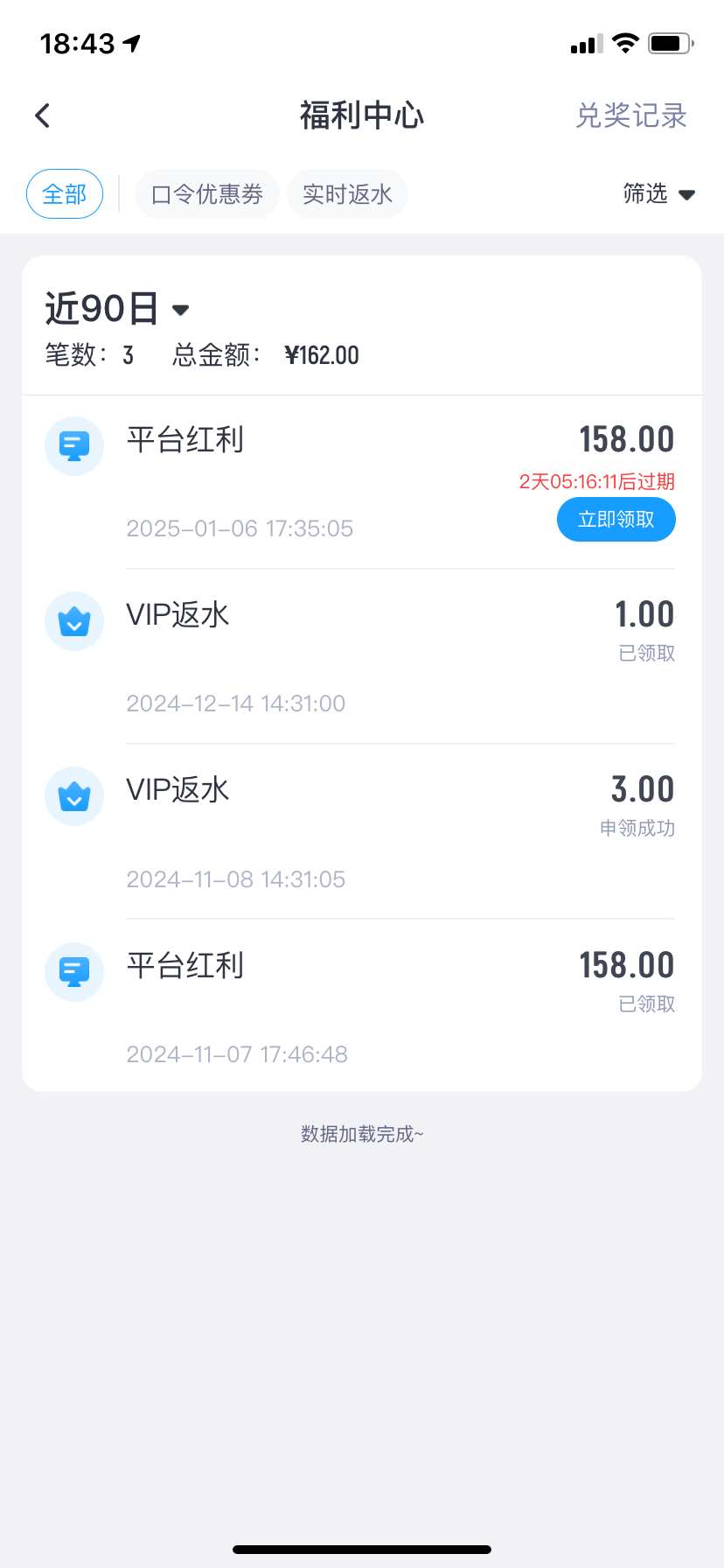Screen dimensions: 724x1568
Task: Expand the 近90日 date range picker
Action: click(117, 308)
